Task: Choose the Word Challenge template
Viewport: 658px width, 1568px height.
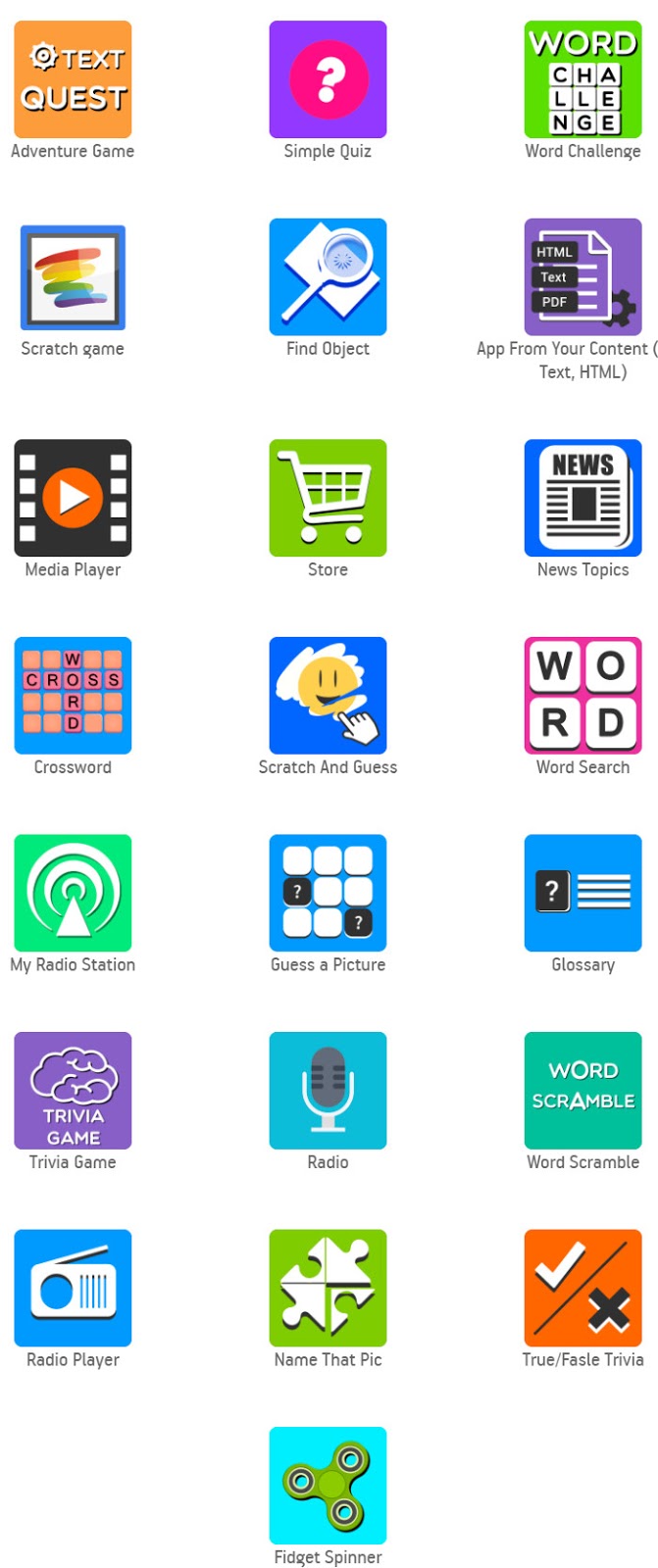Action: point(582,79)
